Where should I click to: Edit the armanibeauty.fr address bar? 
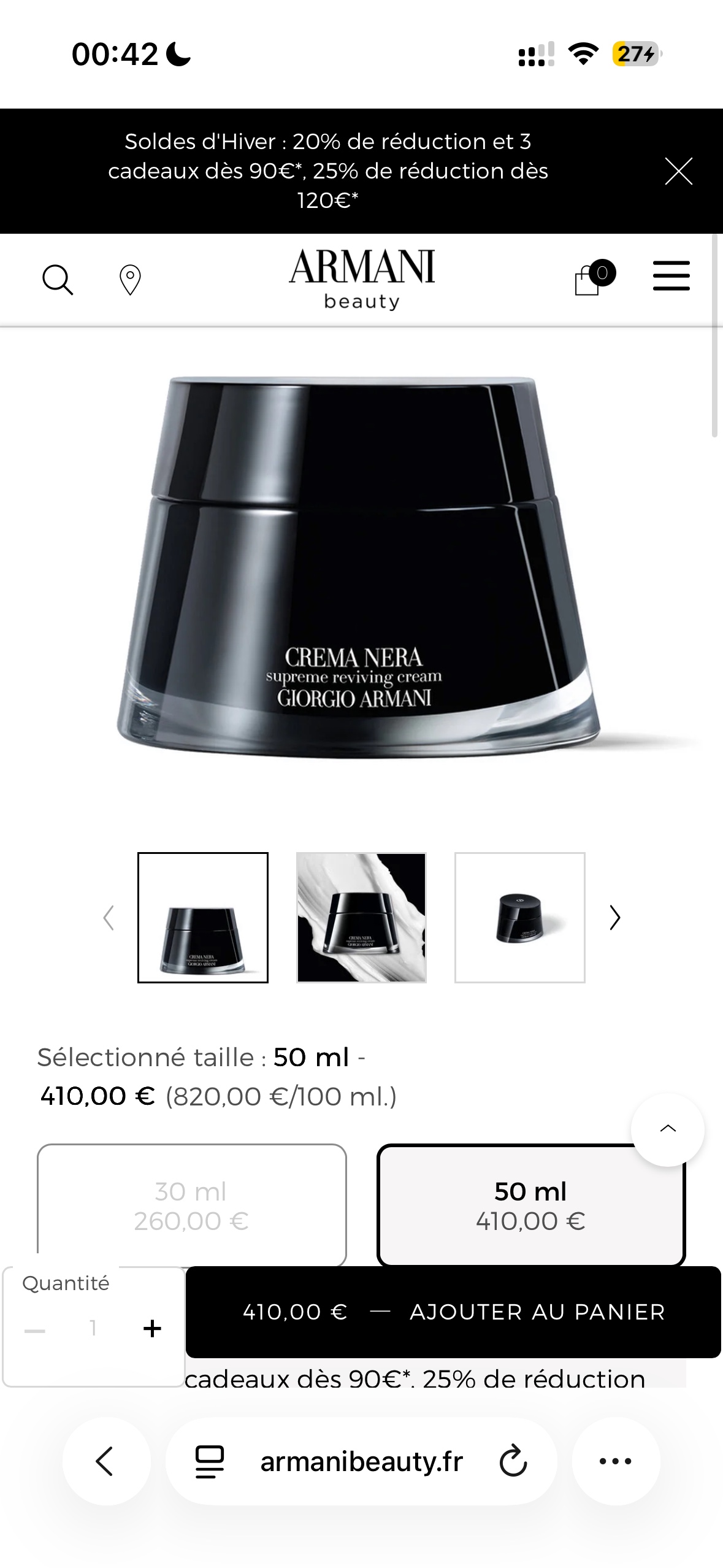361,1461
